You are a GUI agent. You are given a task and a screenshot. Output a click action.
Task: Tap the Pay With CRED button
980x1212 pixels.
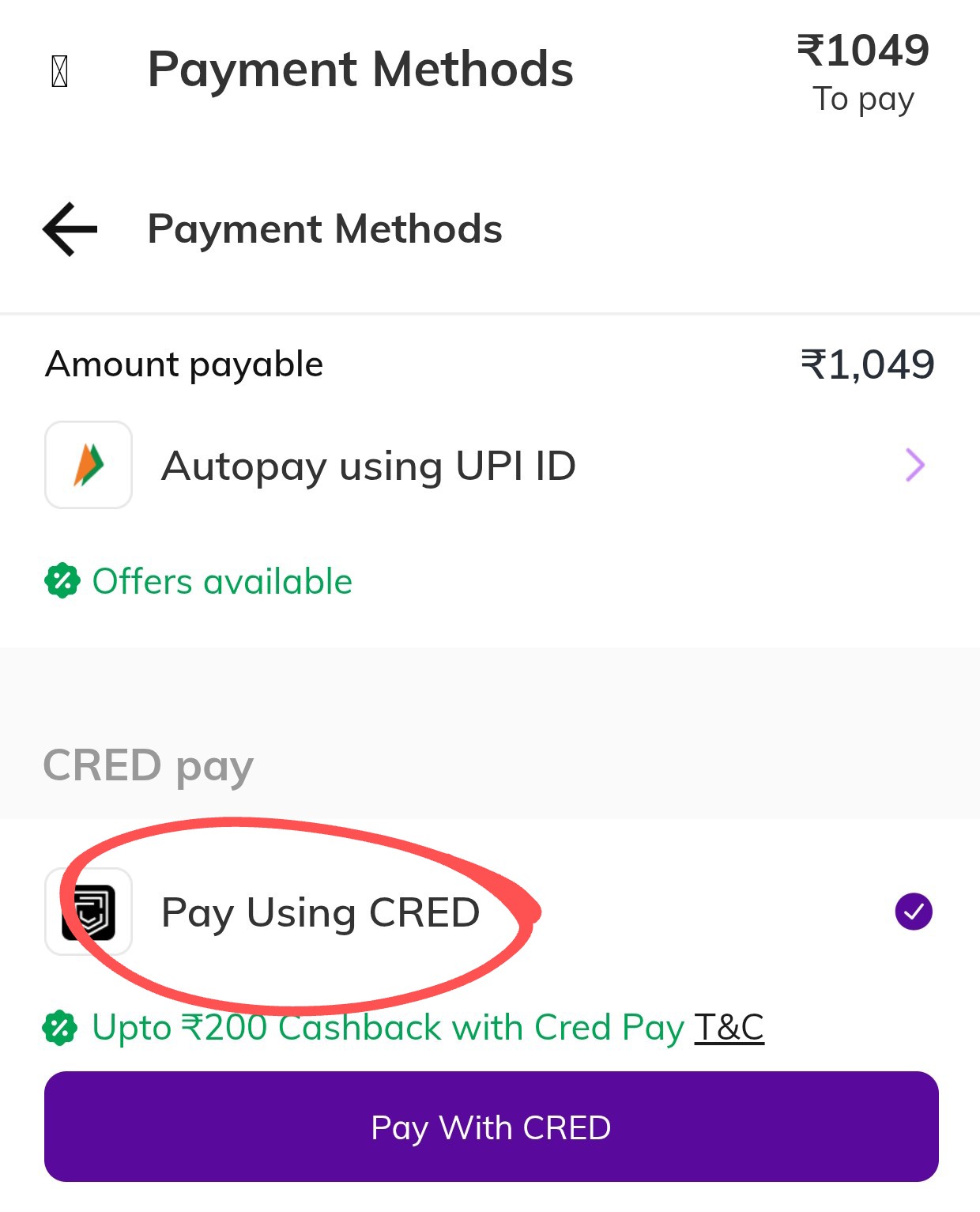(x=491, y=1127)
